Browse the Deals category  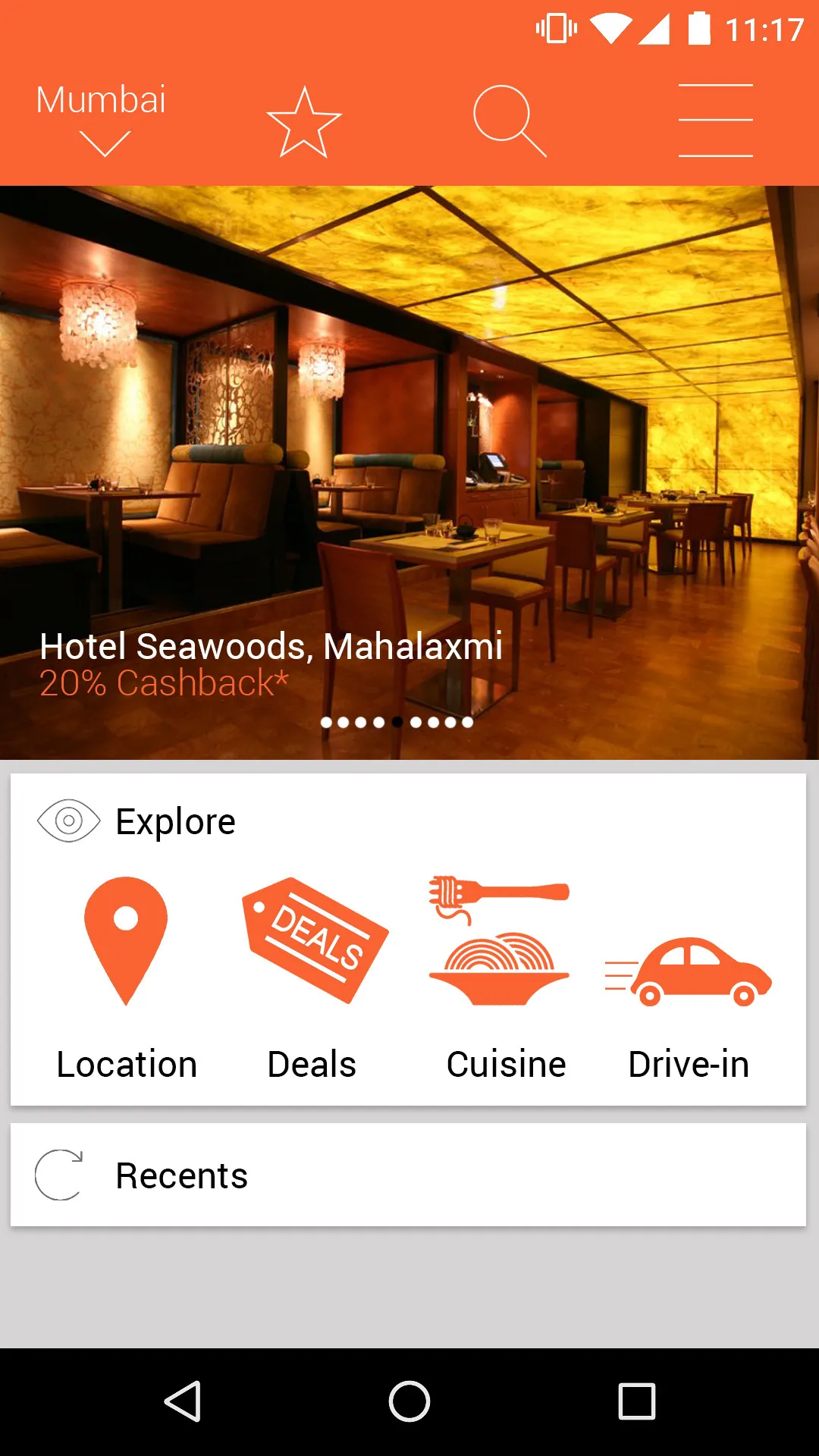point(312,978)
